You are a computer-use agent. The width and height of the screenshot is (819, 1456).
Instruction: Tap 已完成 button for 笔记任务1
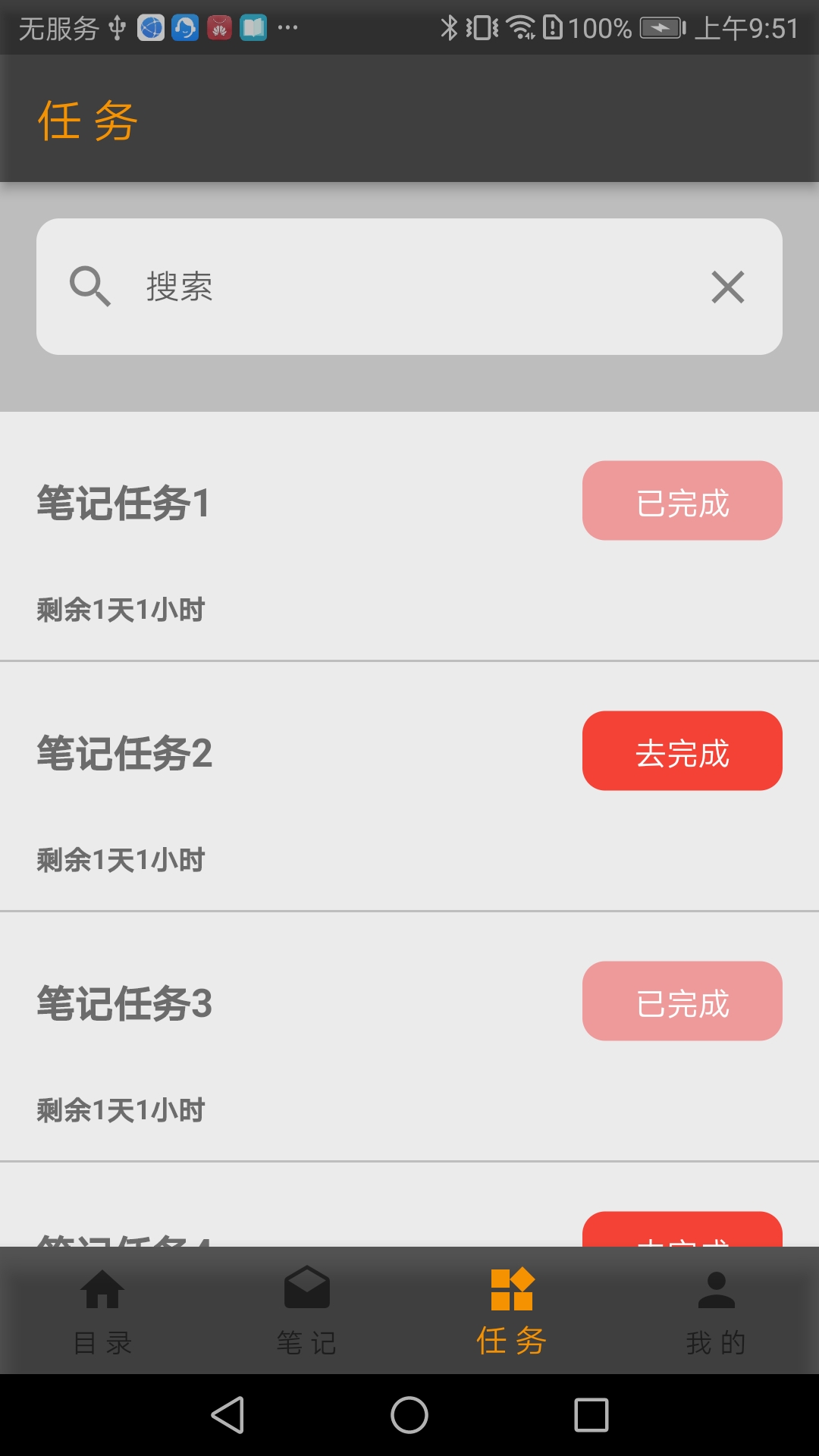682,500
